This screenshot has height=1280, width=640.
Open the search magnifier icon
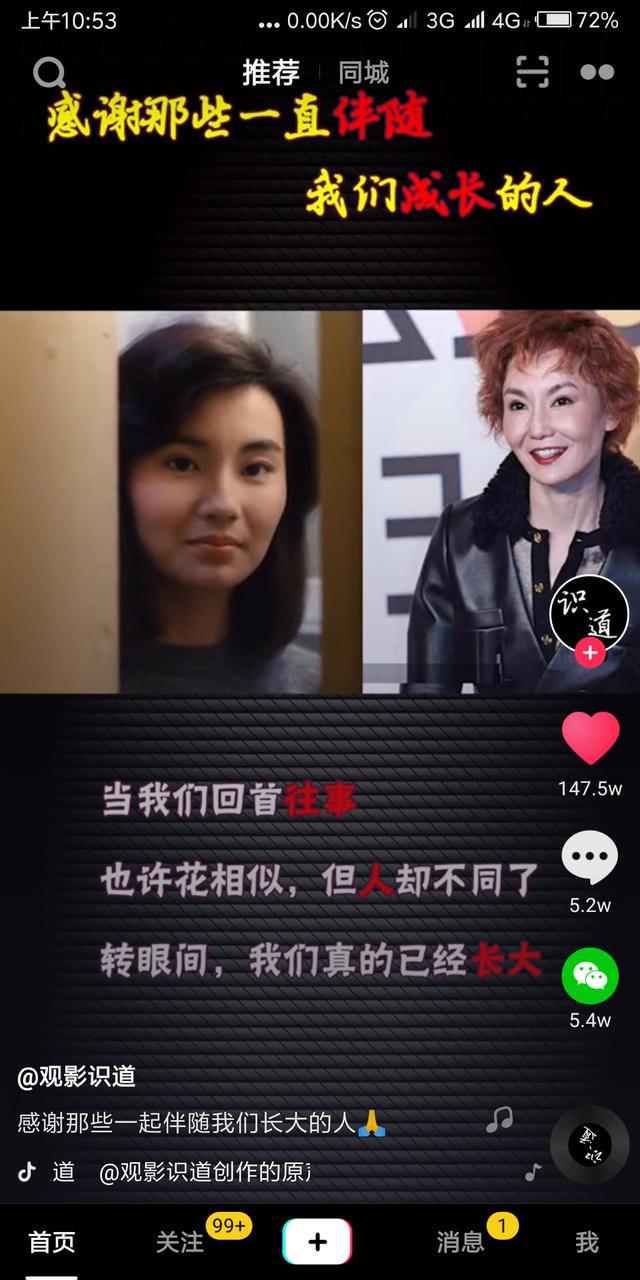coord(49,73)
